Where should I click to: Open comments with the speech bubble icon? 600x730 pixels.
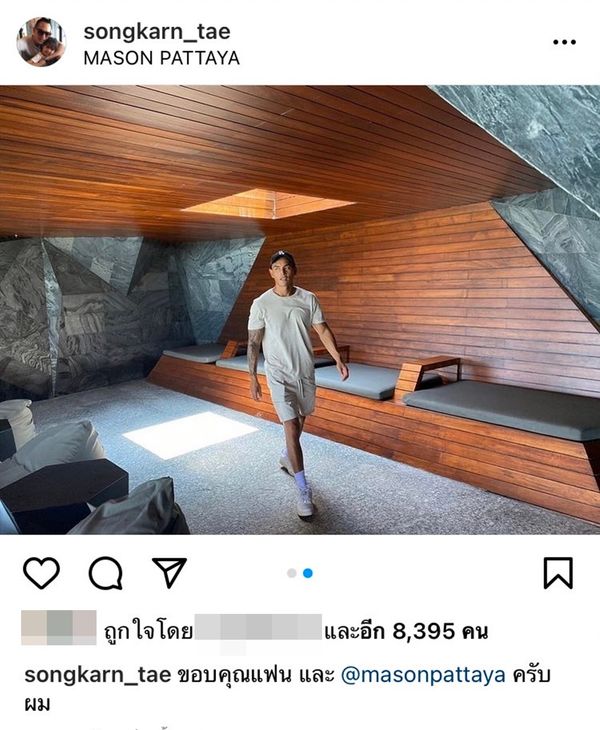click(x=105, y=572)
